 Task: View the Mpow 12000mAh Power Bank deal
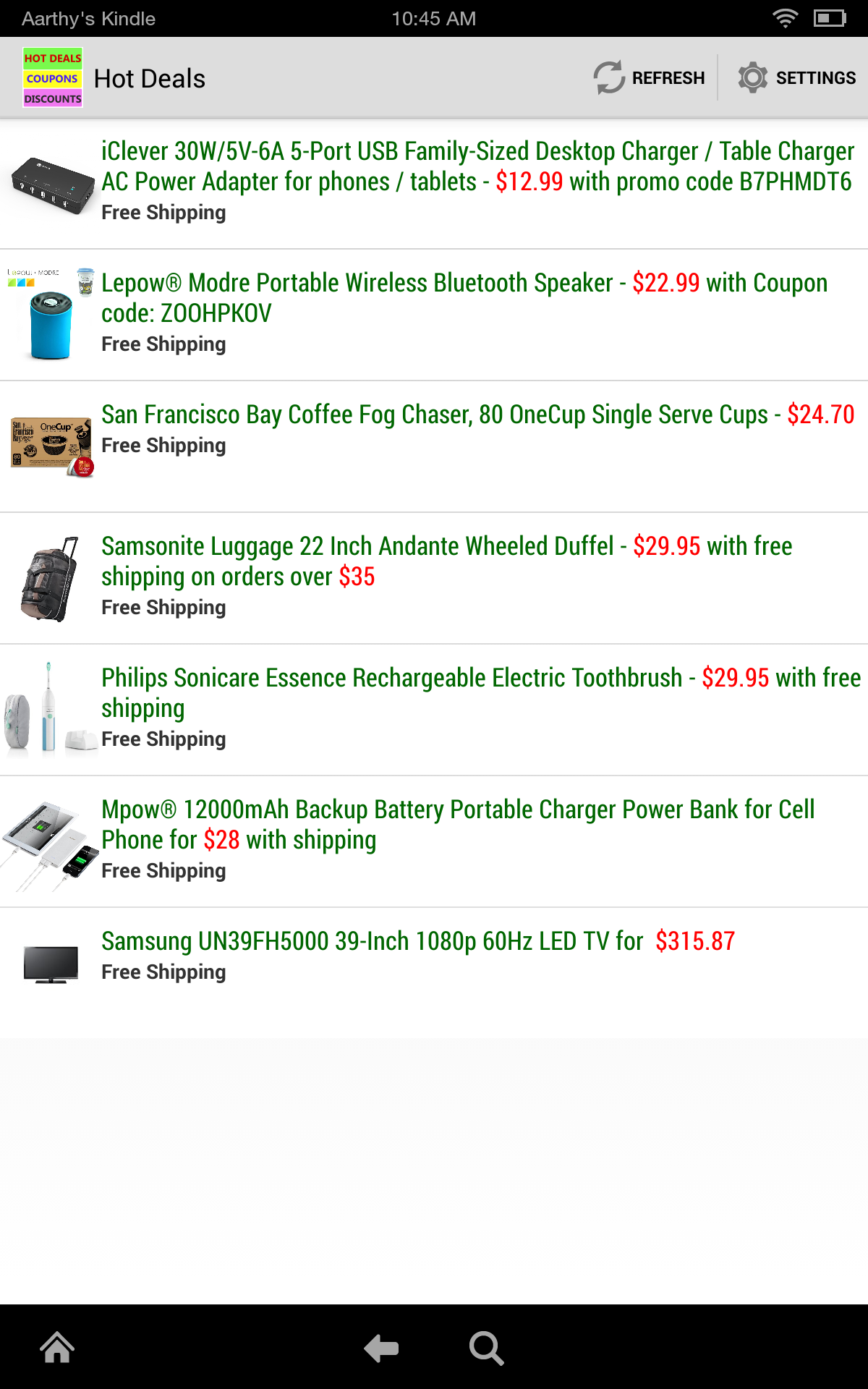tap(458, 825)
